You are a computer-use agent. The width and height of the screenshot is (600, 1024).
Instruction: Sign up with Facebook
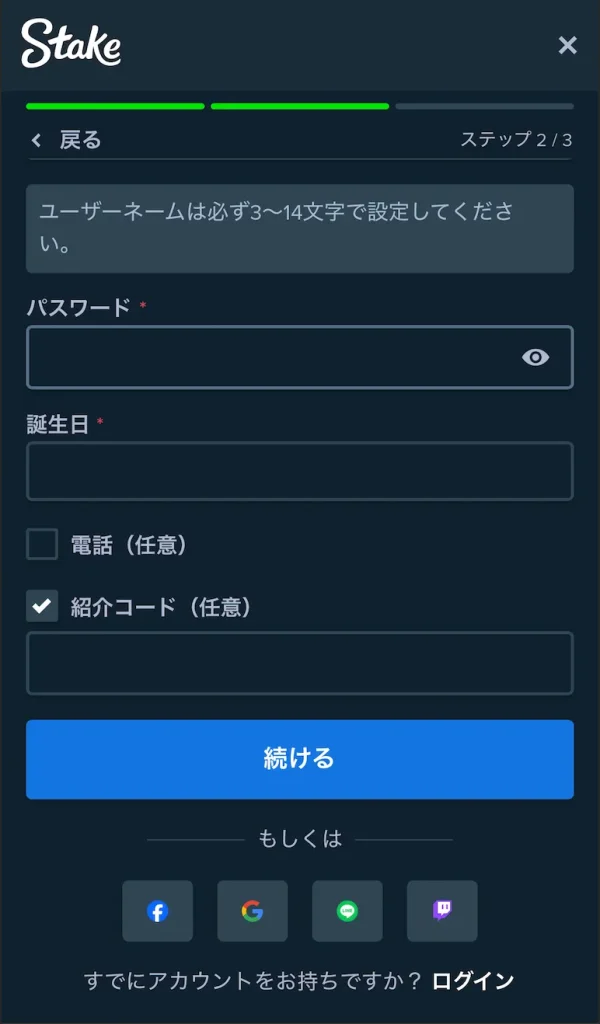click(x=157, y=911)
